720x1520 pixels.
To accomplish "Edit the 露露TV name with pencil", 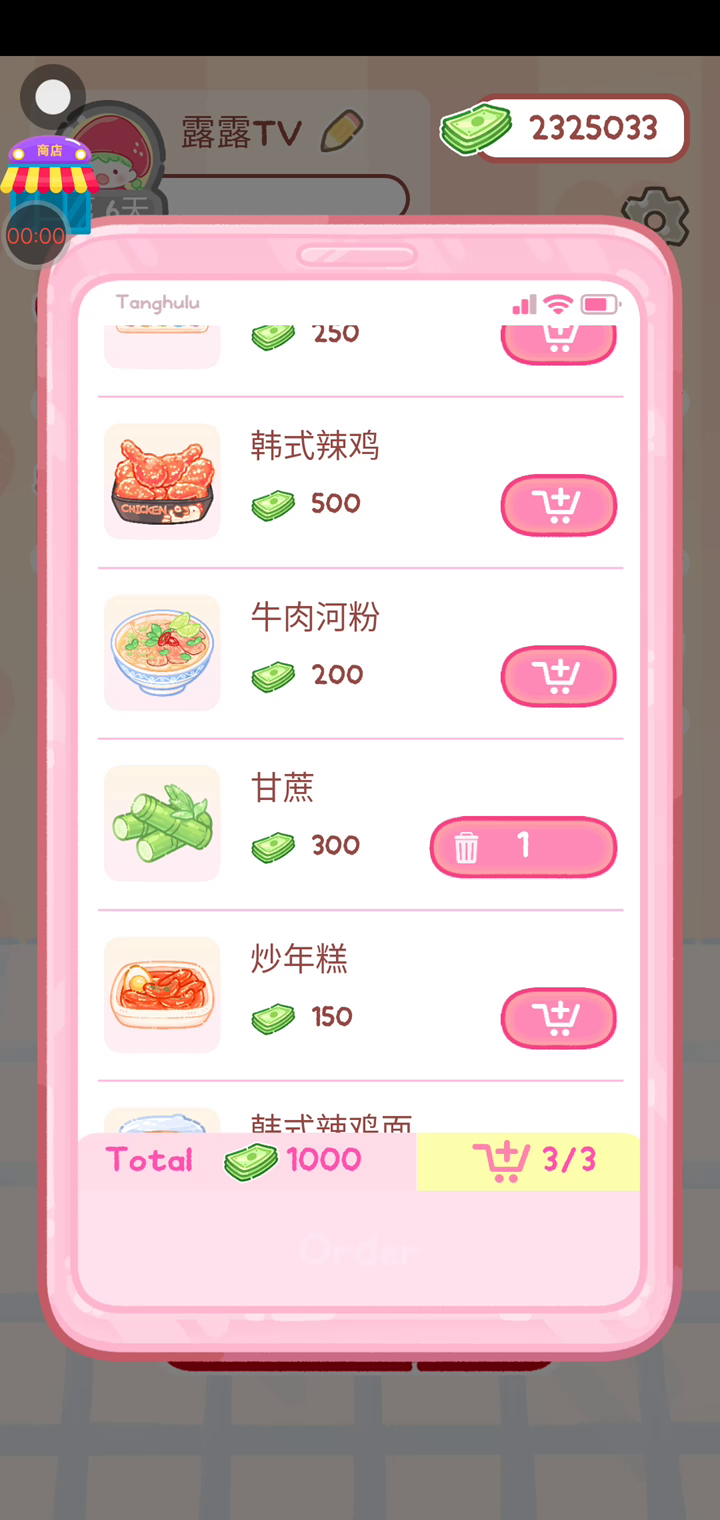I will (x=342, y=131).
